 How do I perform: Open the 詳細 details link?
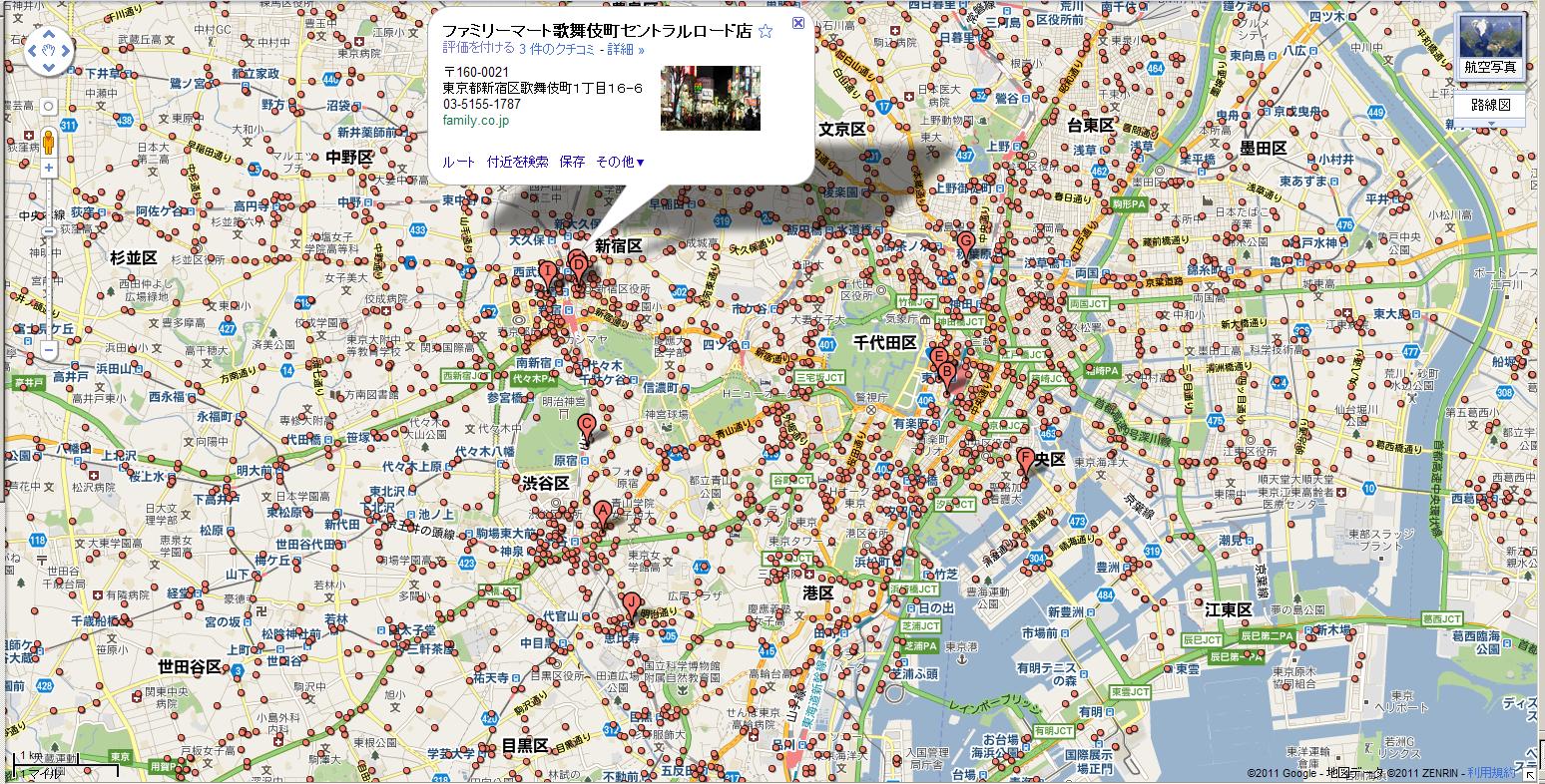pyautogui.click(x=624, y=48)
